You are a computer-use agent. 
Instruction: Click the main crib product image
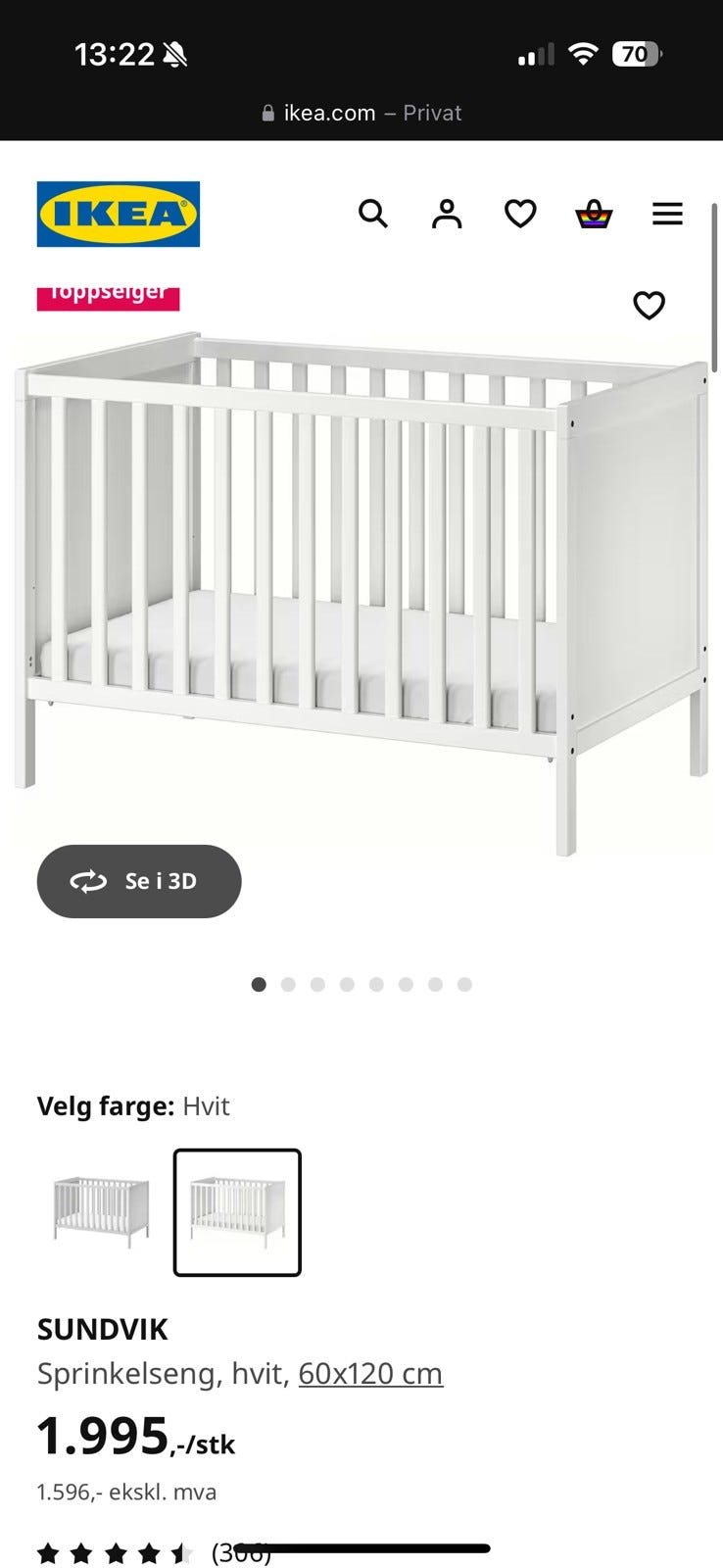[361, 568]
